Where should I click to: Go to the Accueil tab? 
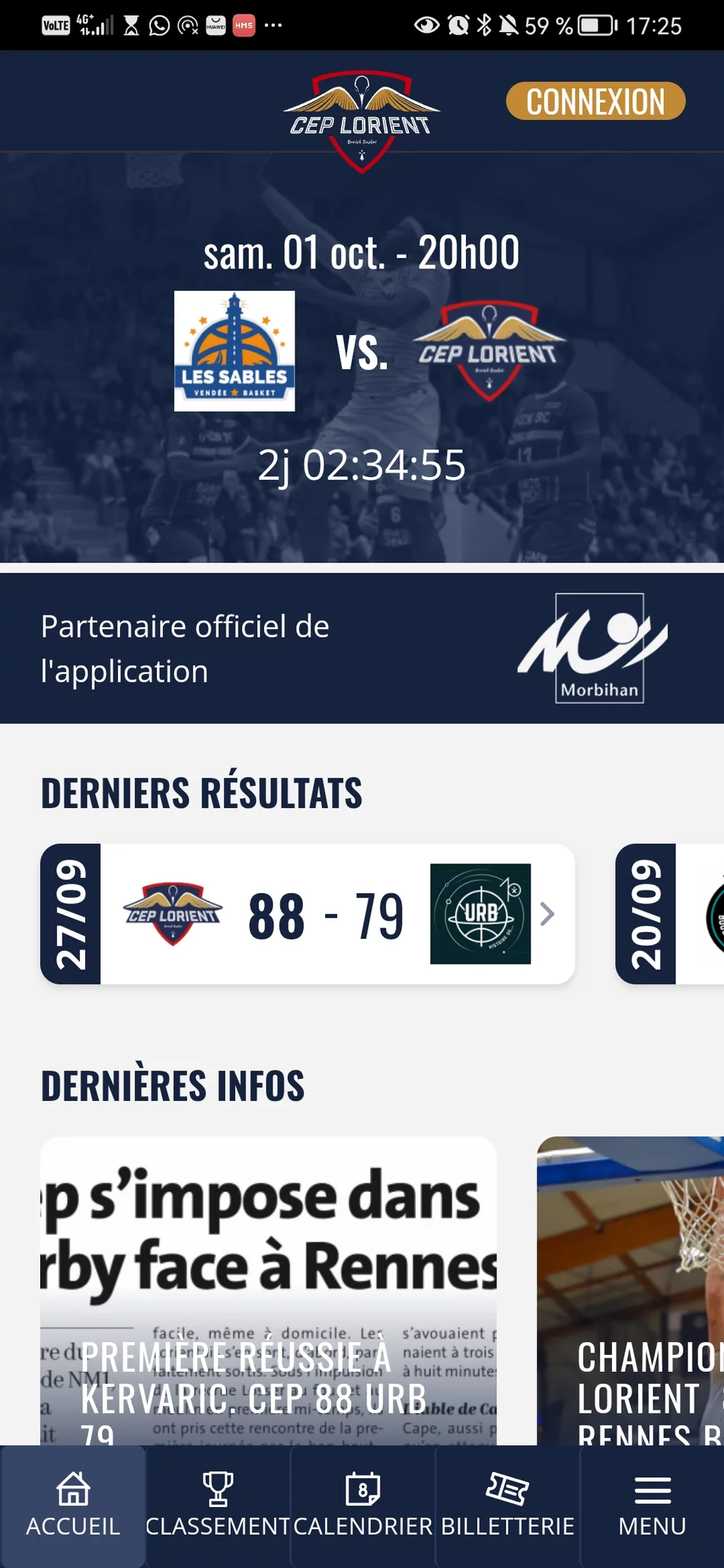tap(73, 1505)
